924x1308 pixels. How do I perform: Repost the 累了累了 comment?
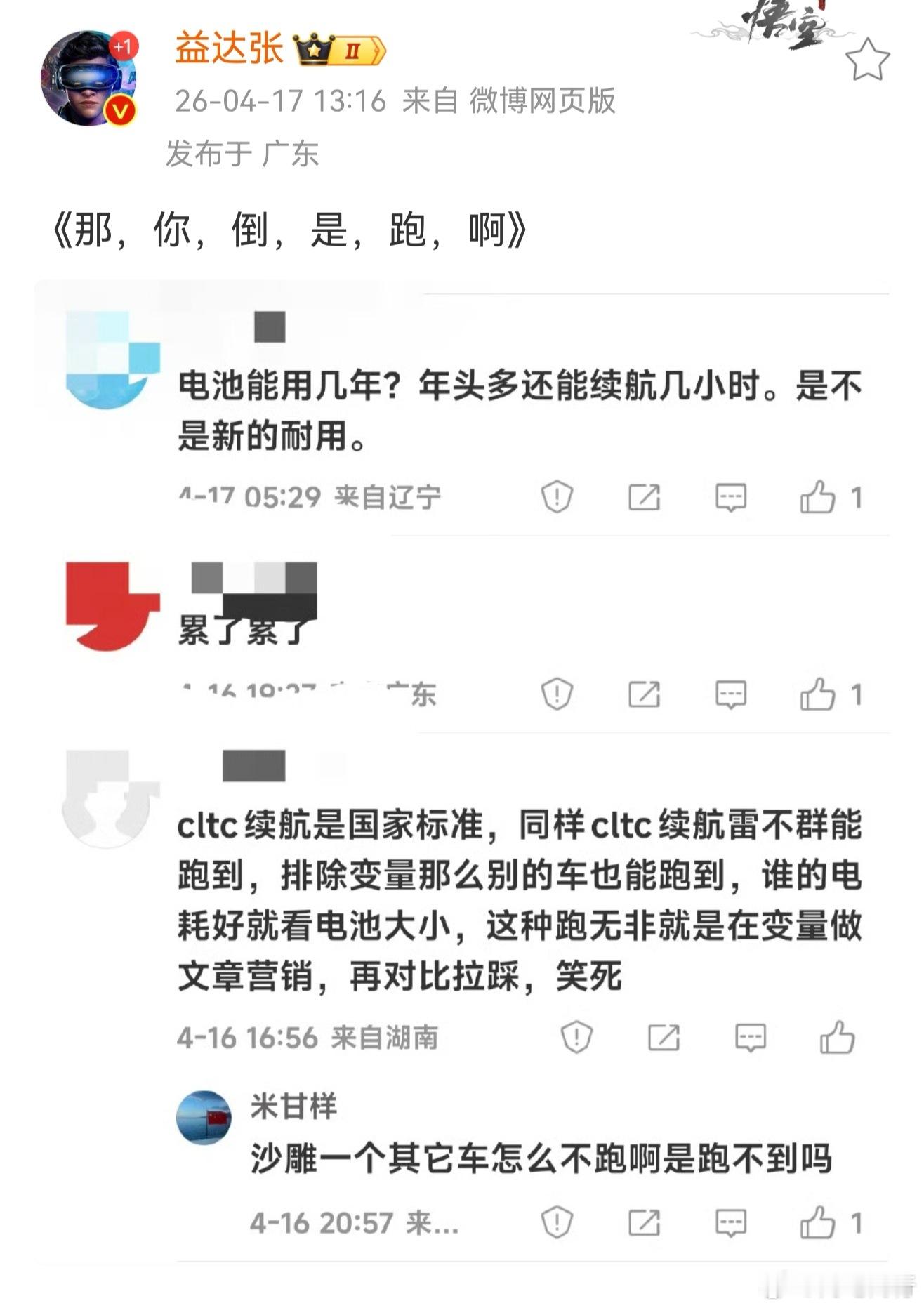point(642,694)
